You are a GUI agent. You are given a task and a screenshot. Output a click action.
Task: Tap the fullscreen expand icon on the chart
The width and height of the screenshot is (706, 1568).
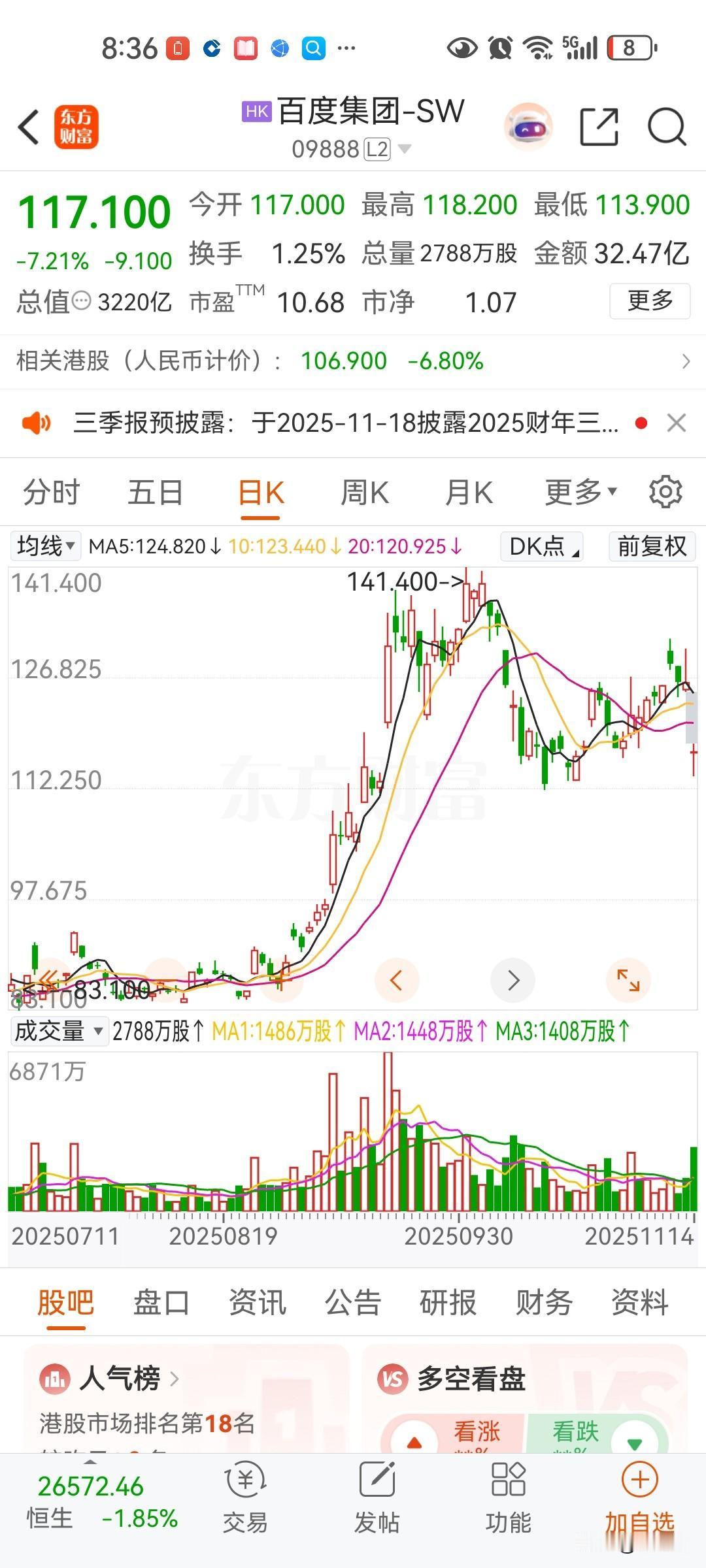pyautogui.click(x=628, y=980)
